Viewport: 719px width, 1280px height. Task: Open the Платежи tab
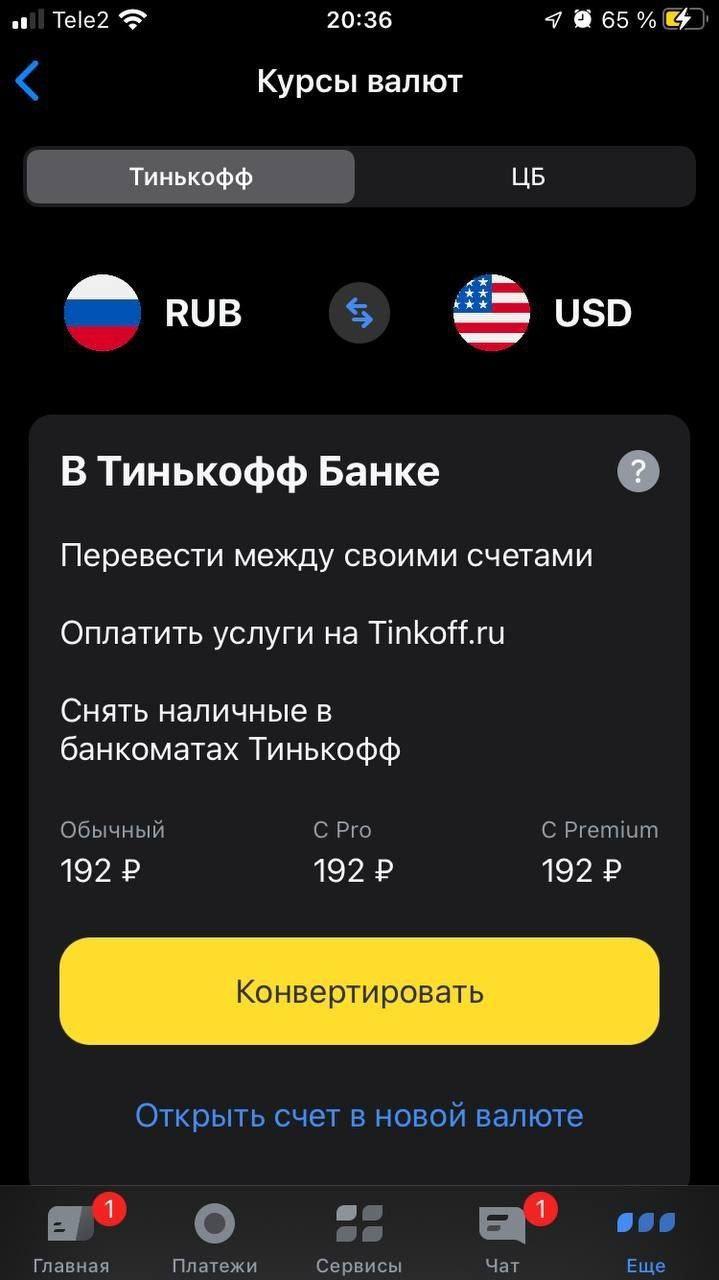pyautogui.click(x=214, y=1237)
